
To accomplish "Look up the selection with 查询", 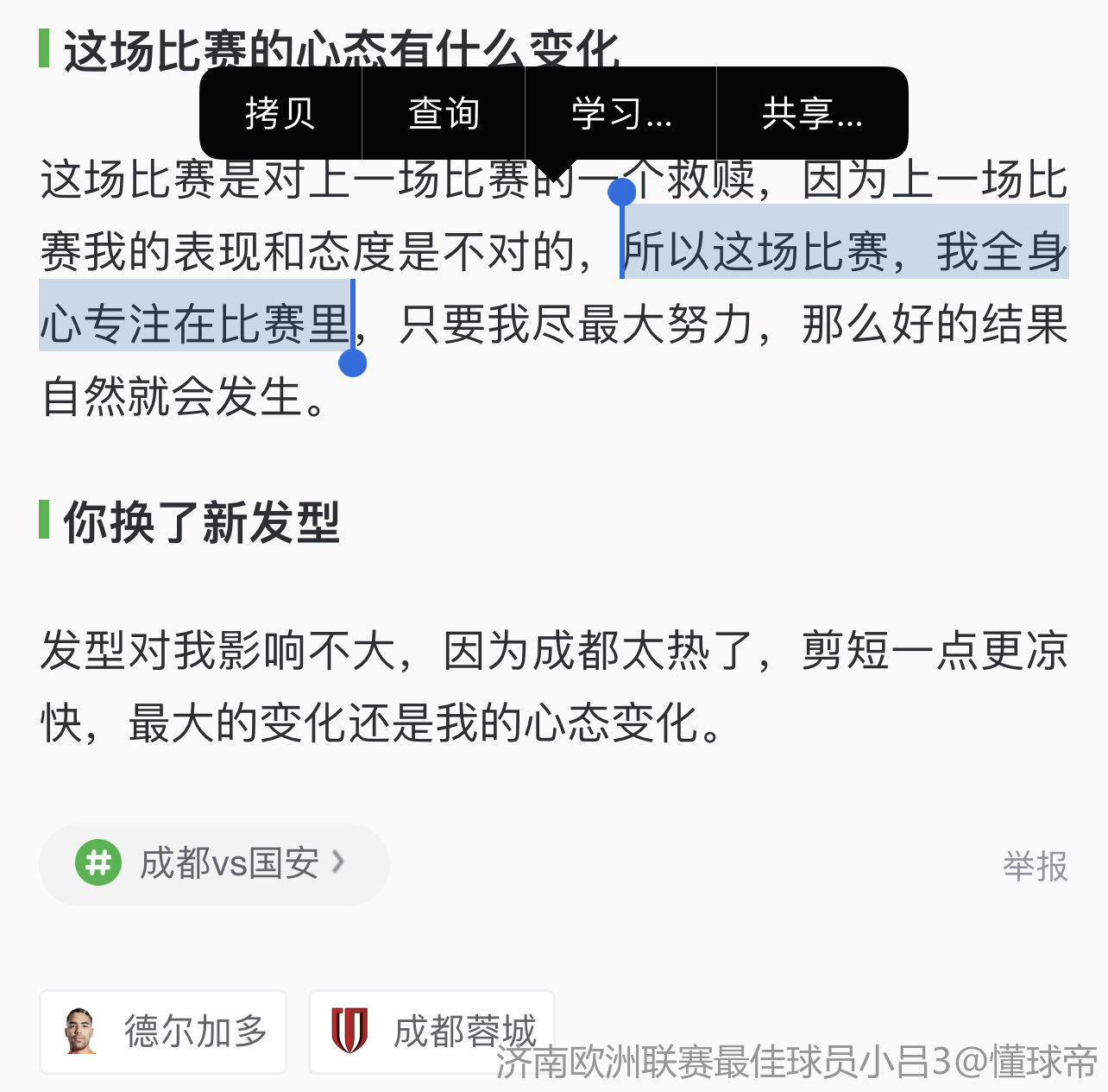I will point(444,114).
